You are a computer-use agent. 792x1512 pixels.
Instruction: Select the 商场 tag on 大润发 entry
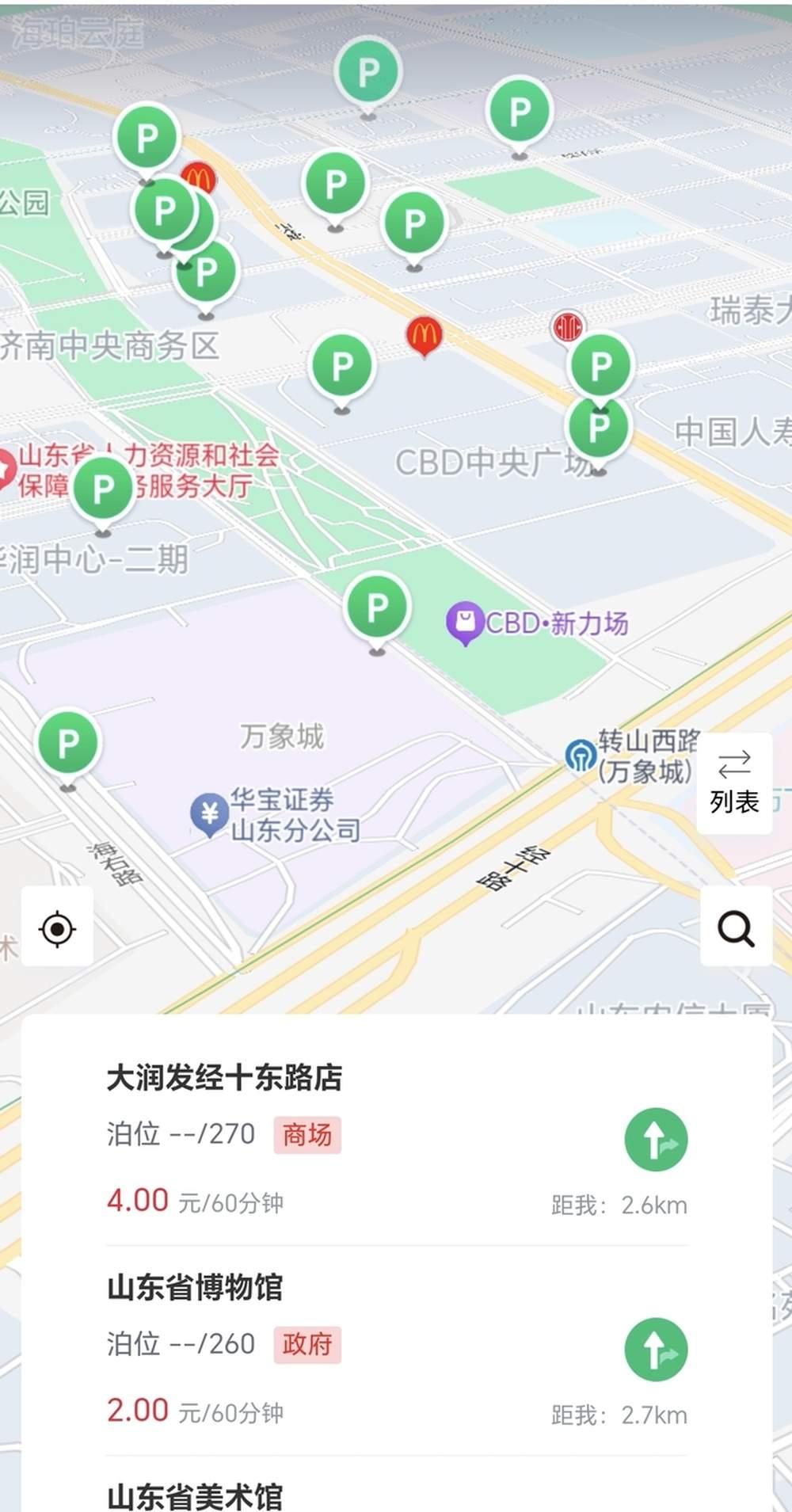click(307, 1134)
